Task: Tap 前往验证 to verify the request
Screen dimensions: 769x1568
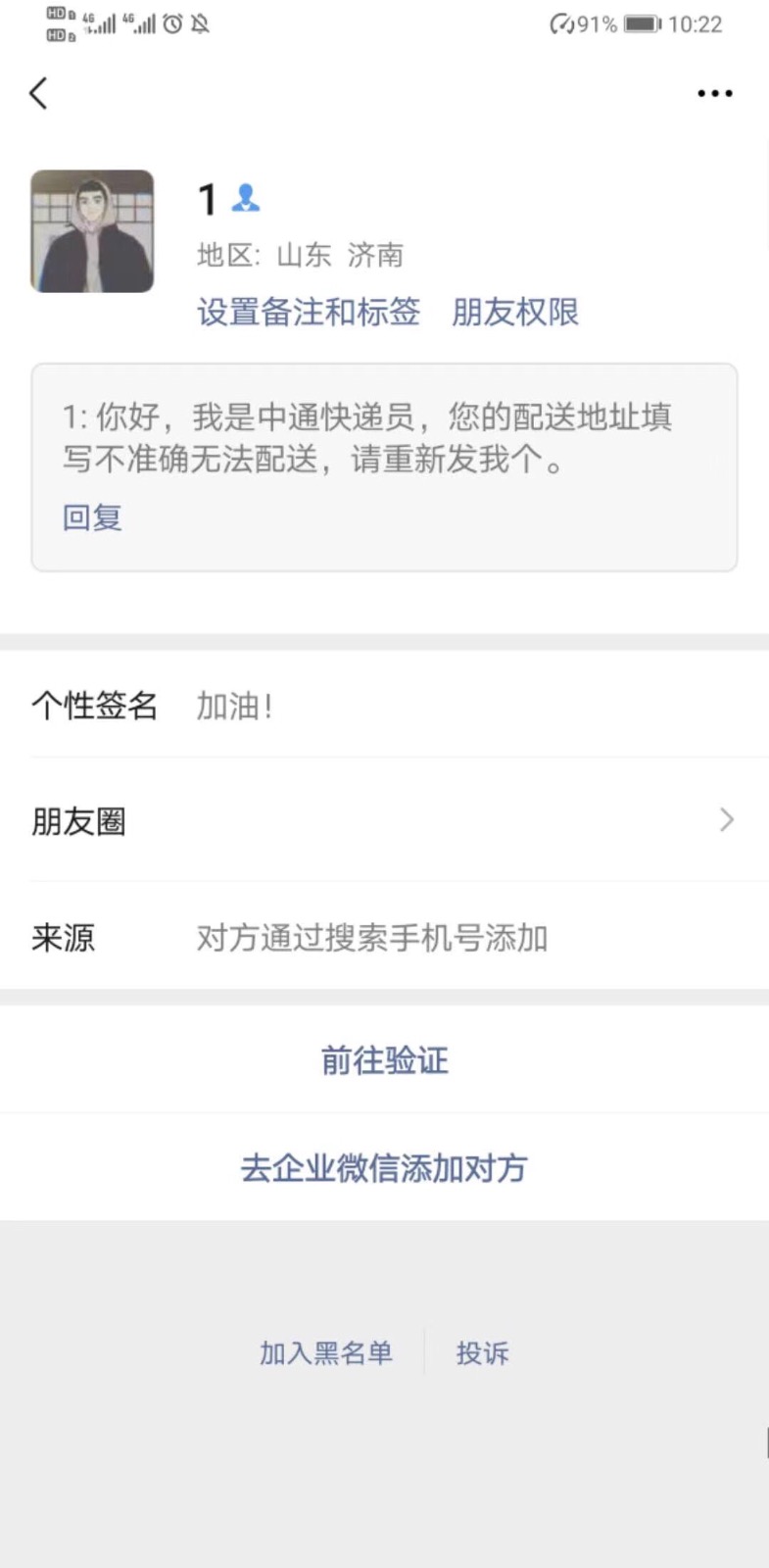Action: coord(384,1059)
